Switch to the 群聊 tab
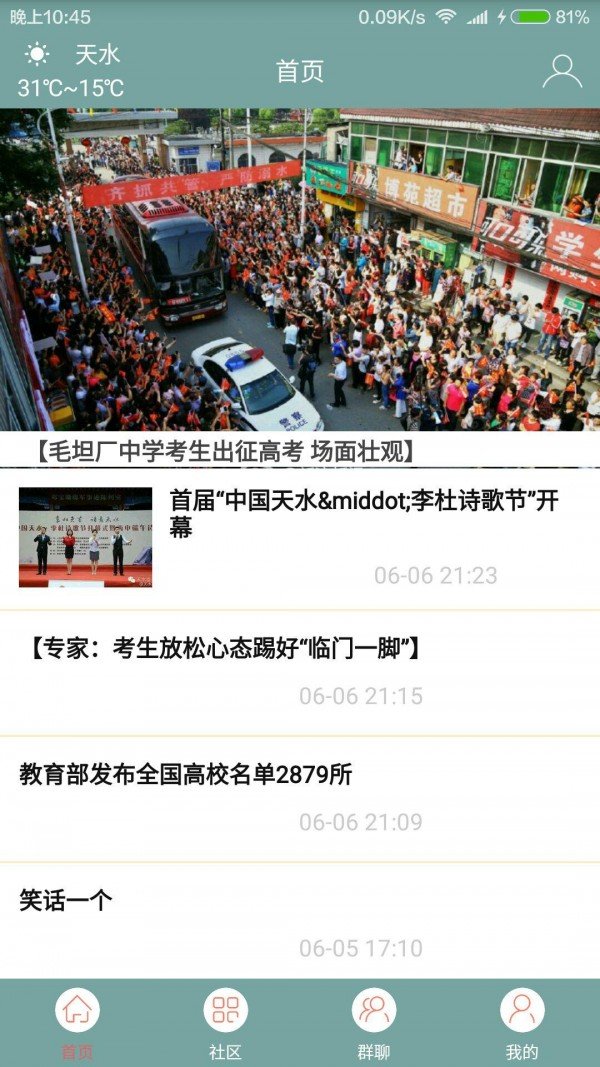This screenshot has width=600, height=1067. pyautogui.click(x=374, y=1022)
